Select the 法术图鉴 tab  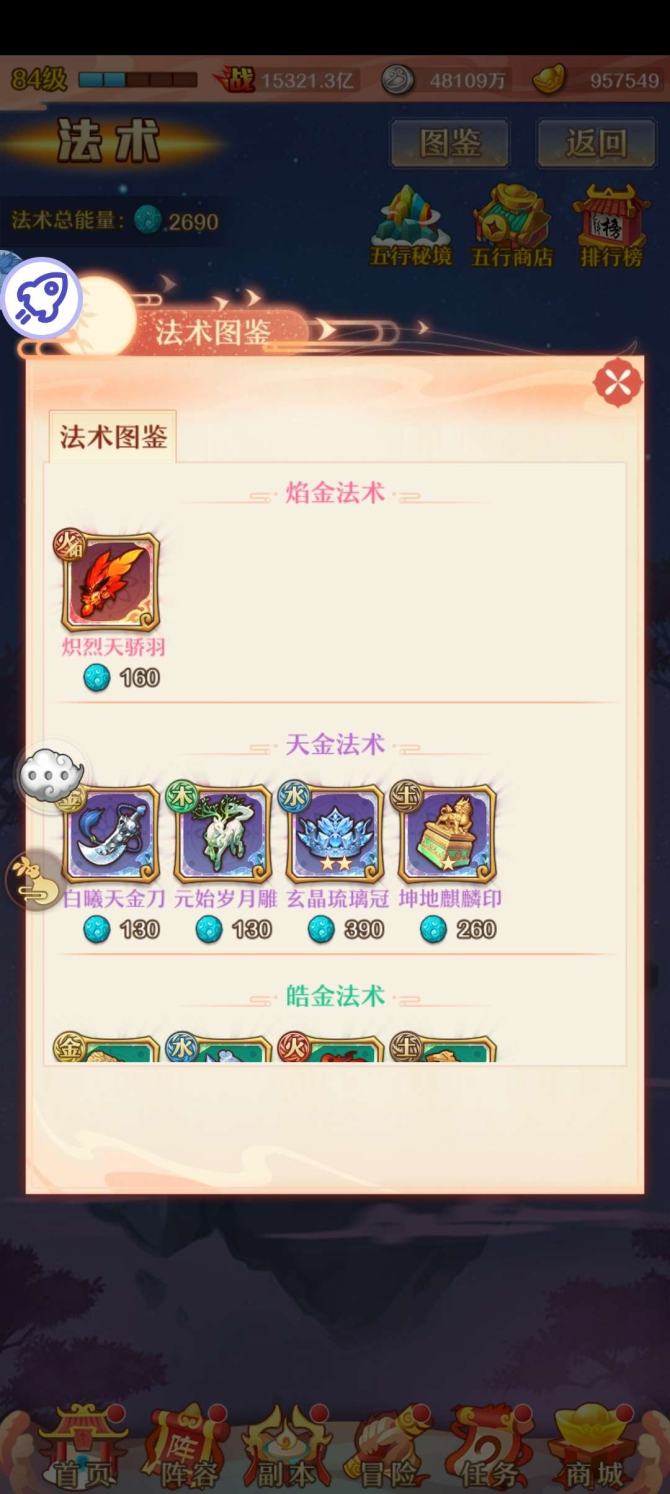(x=113, y=437)
